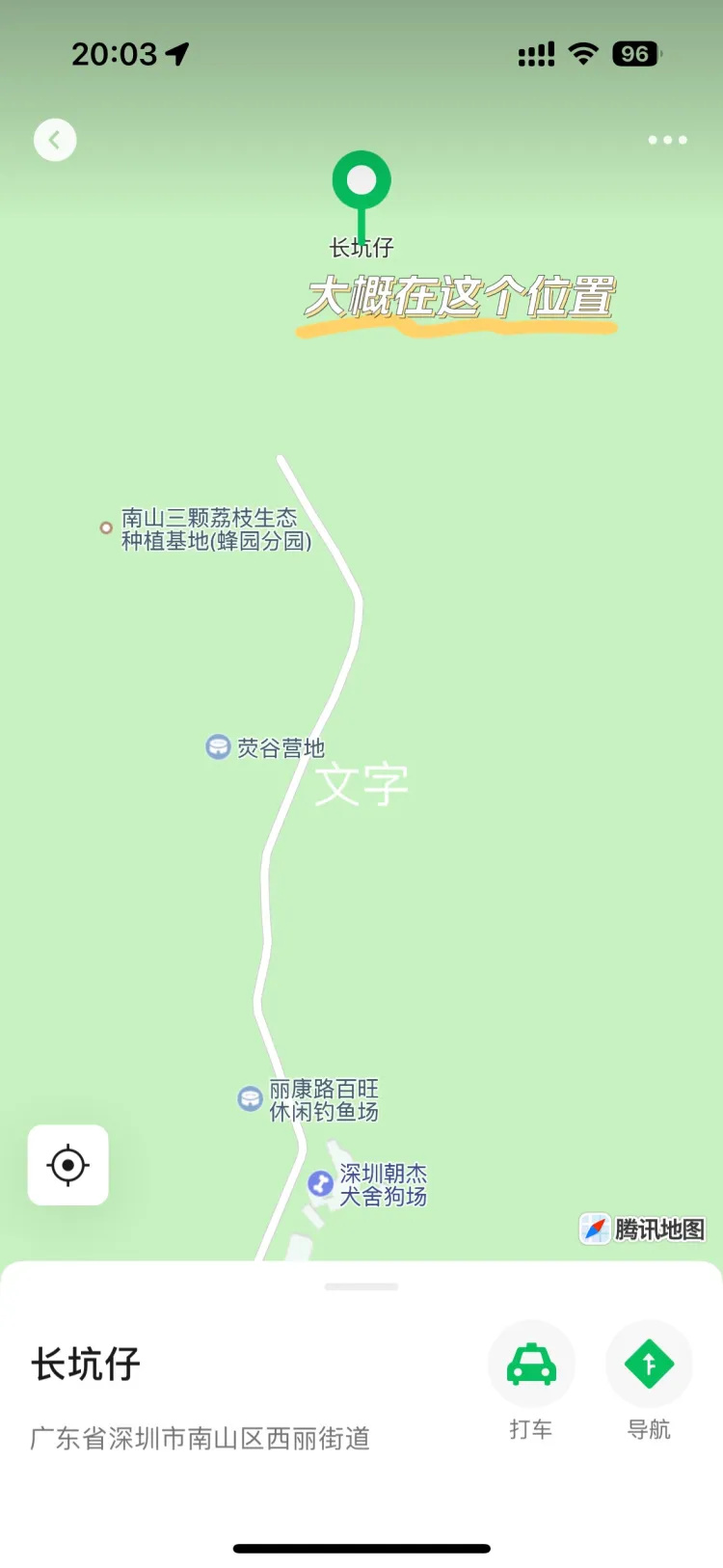This screenshot has width=723, height=1568.
Task: Select 深圳朝杰犬舍狗场 map marker
Action: point(321,1183)
